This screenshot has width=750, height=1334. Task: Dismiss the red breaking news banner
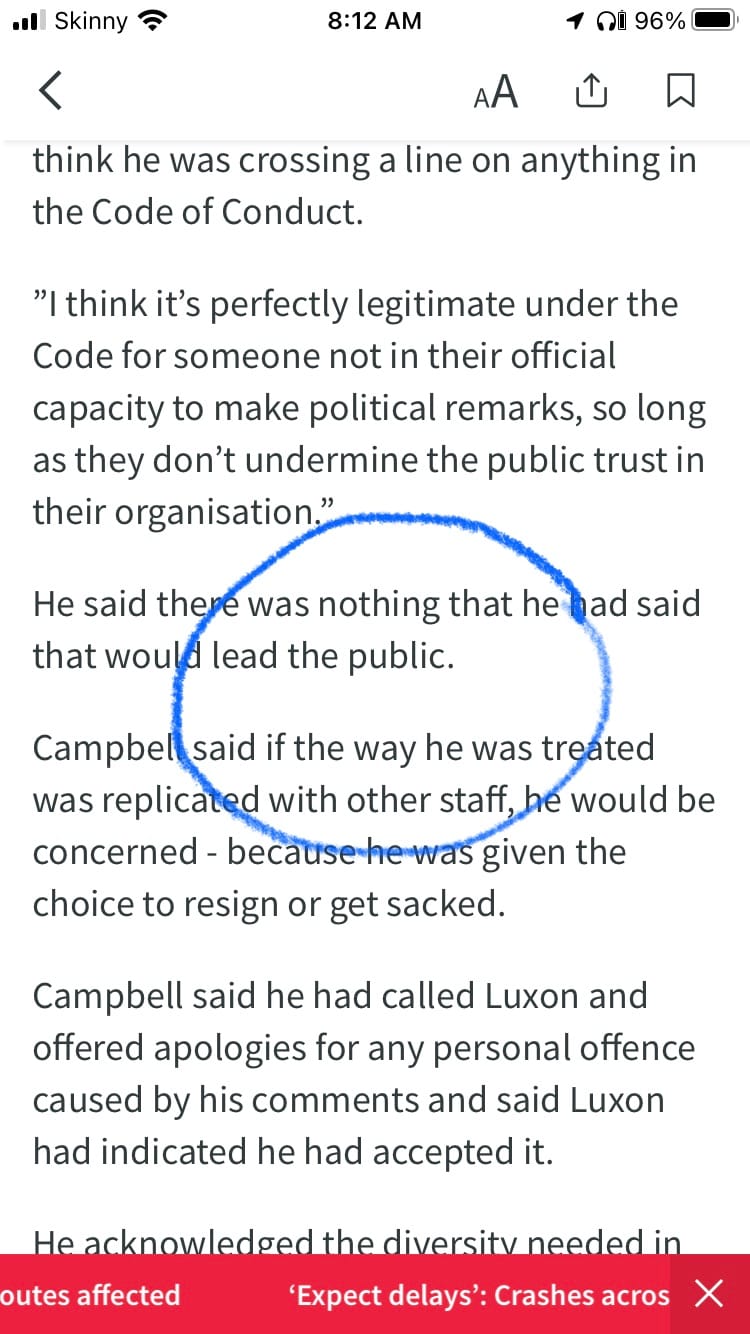(709, 1294)
